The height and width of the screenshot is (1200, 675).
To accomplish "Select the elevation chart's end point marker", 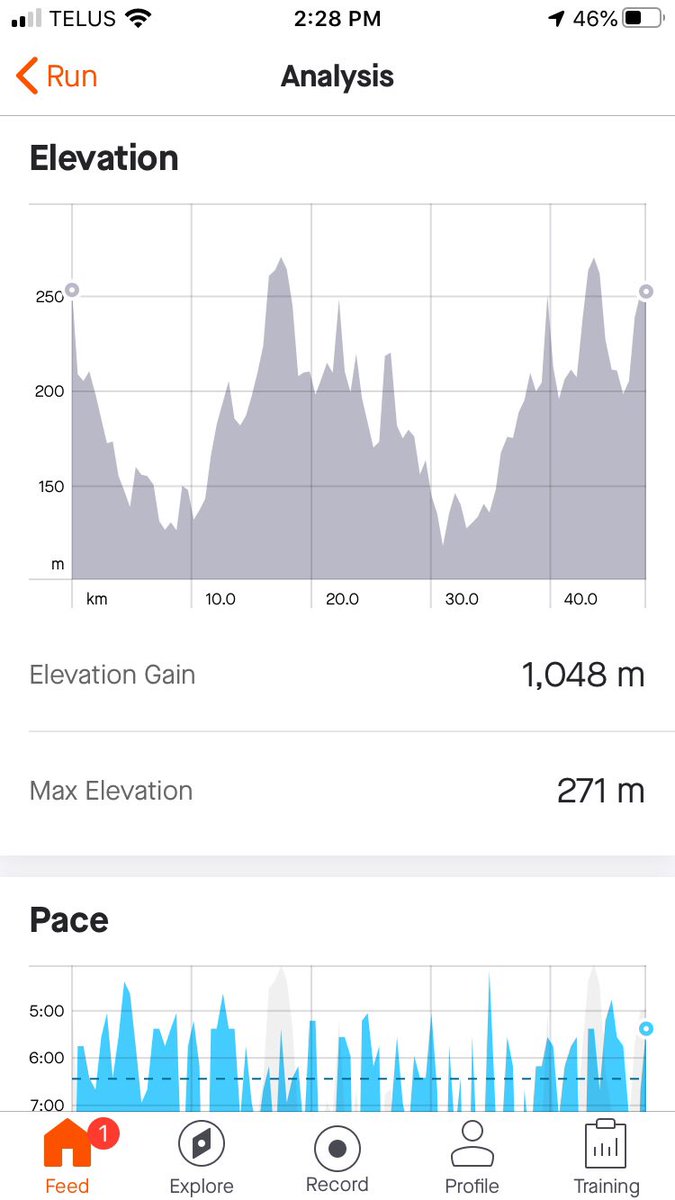I will 646,292.
